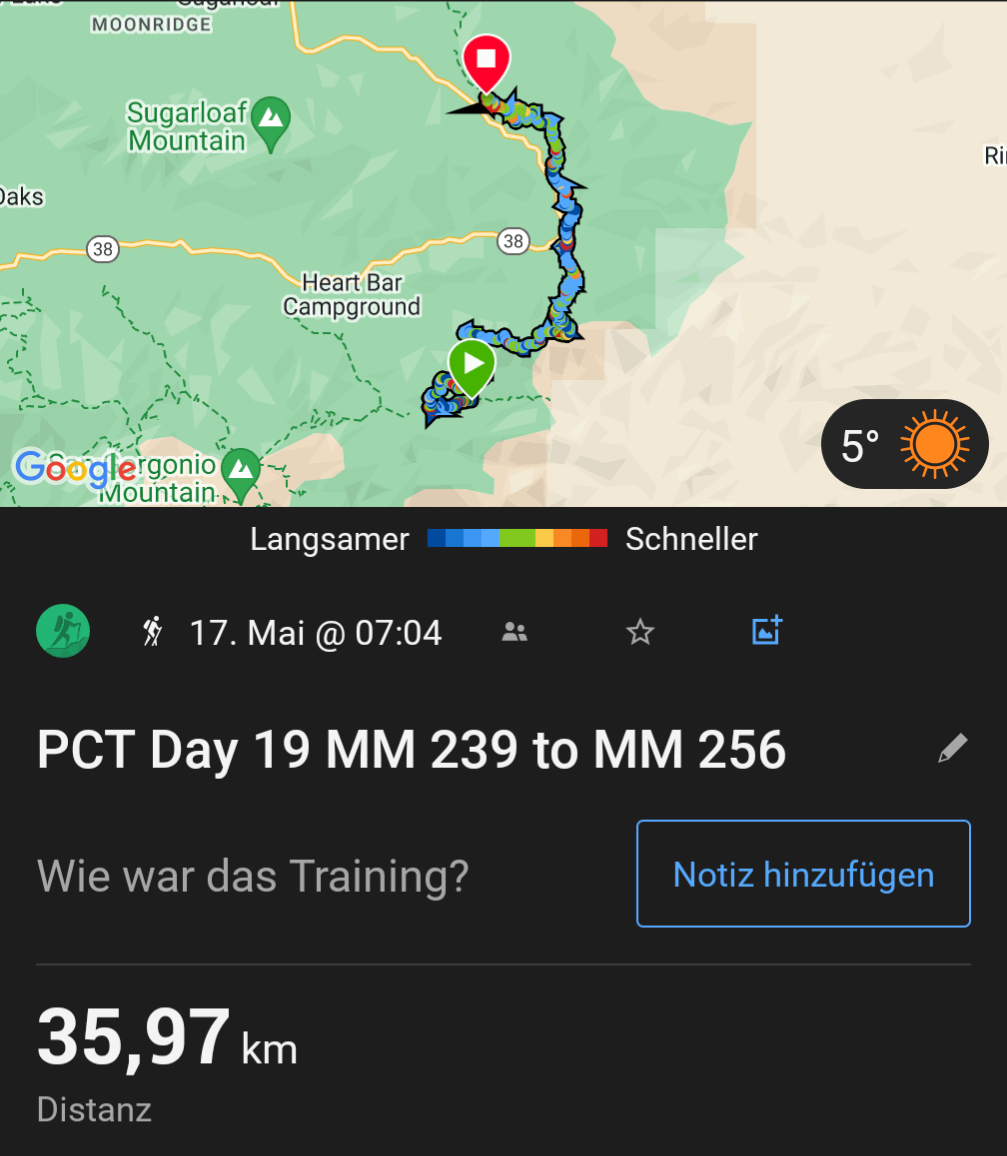Tap the Notiz hinzufügen button
Screen dimensions: 1007x1156
click(x=803, y=874)
